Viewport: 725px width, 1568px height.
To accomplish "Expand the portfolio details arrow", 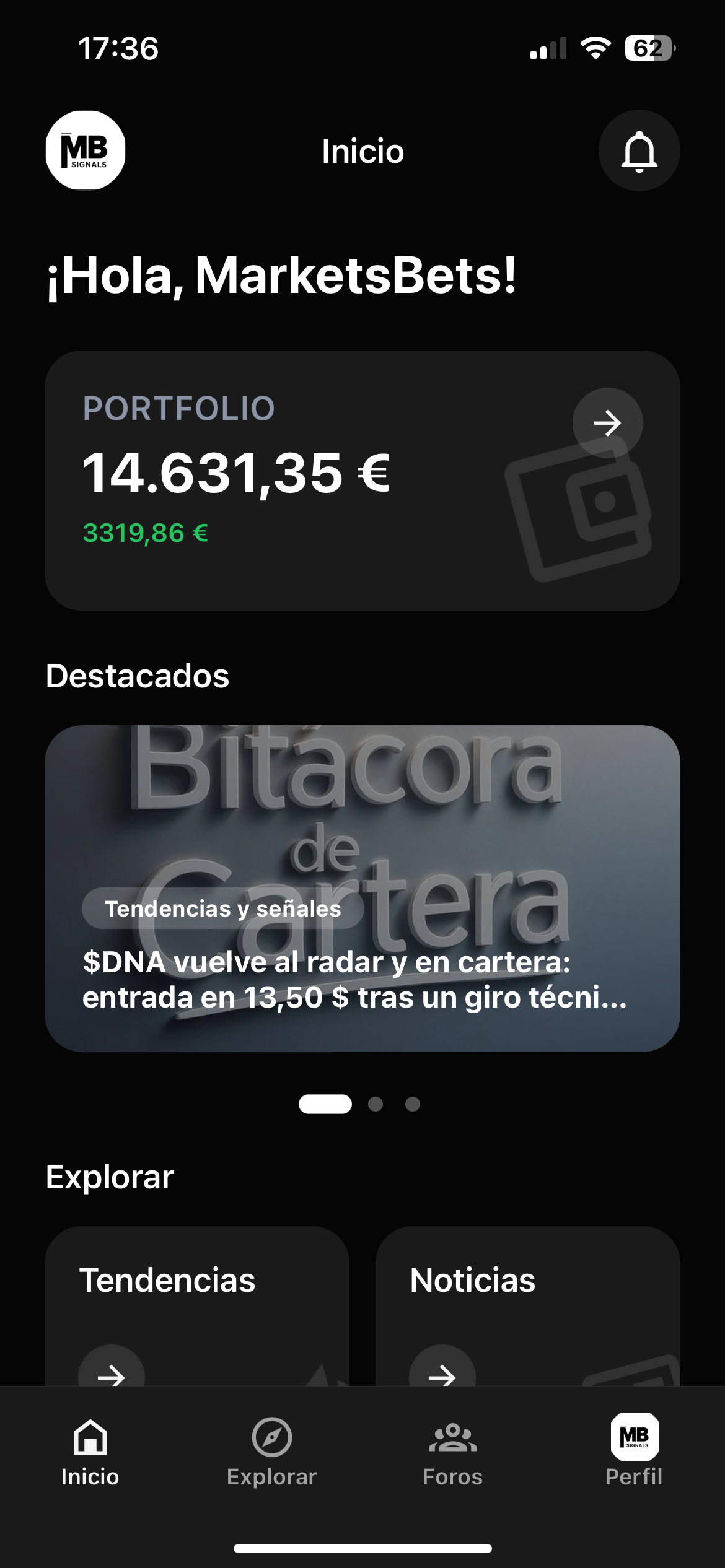I will click(x=607, y=424).
